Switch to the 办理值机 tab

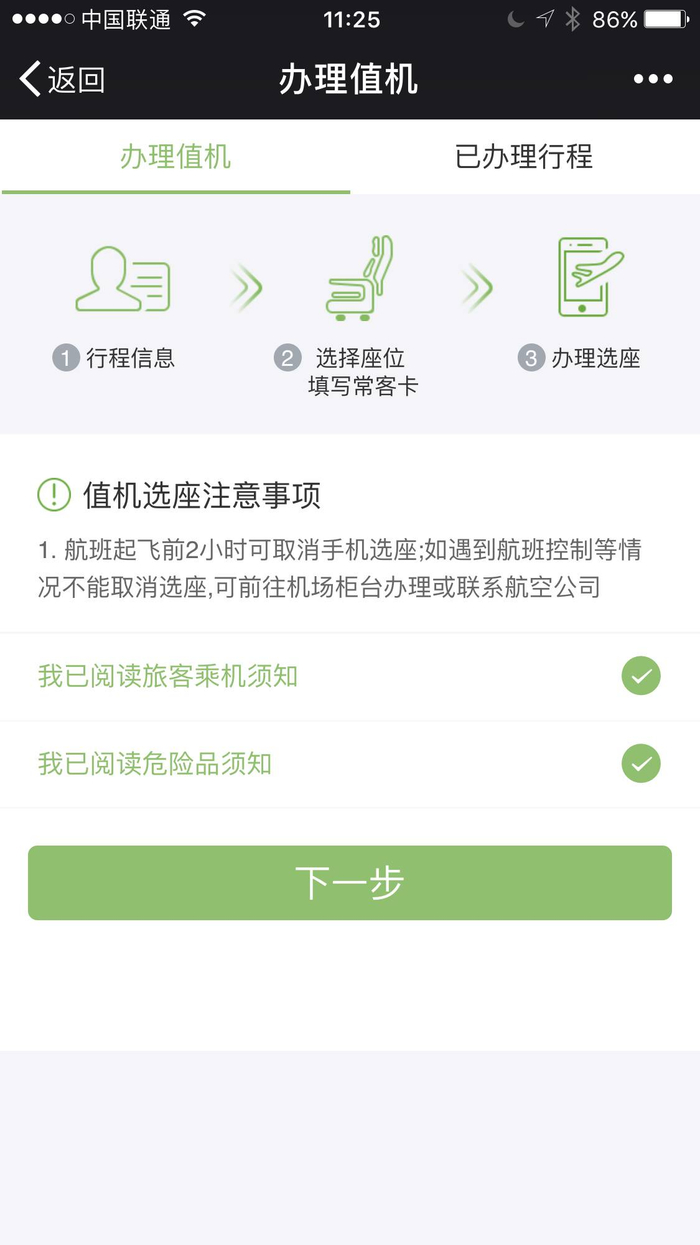[x=175, y=157]
